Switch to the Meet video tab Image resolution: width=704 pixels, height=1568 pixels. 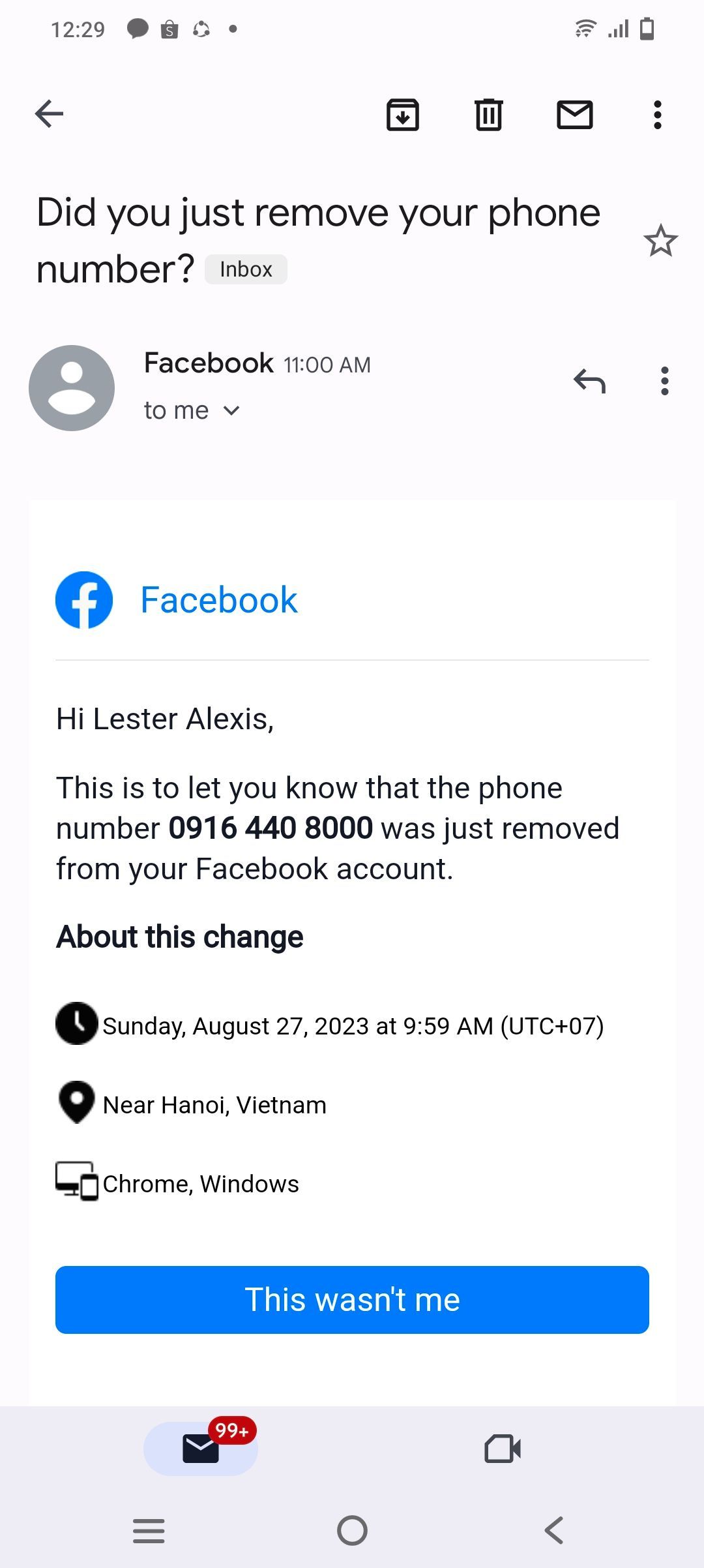503,1449
